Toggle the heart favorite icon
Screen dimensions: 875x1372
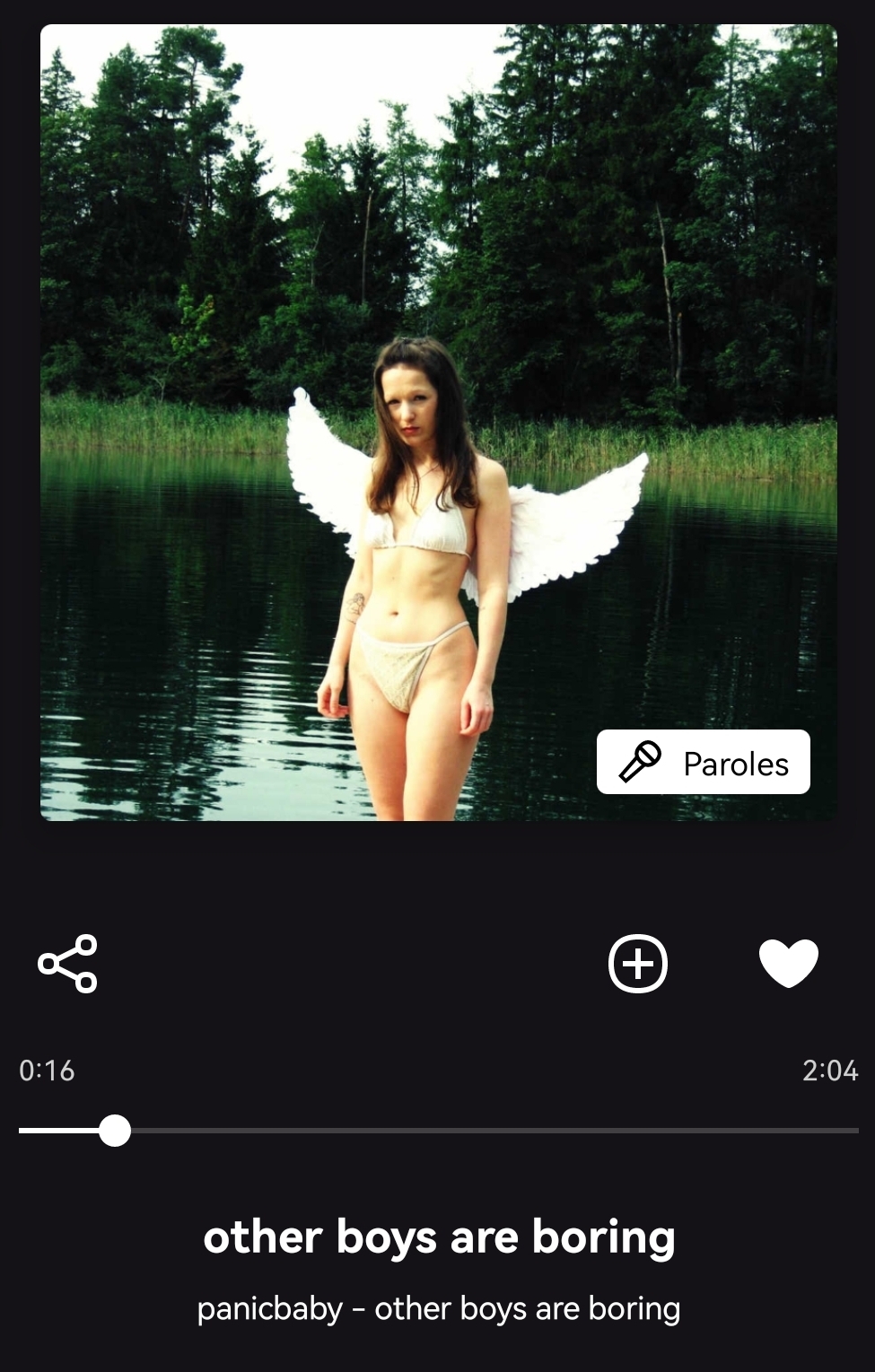pos(788,964)
